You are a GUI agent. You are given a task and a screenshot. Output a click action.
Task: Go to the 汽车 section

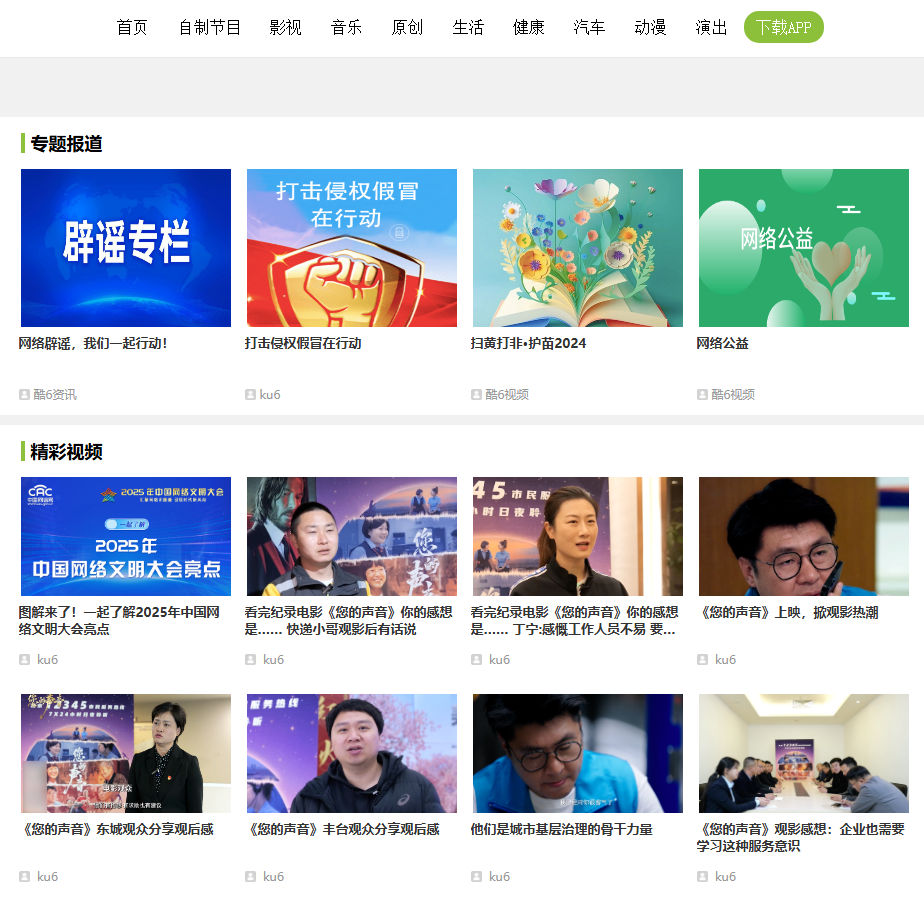point(589,27)
